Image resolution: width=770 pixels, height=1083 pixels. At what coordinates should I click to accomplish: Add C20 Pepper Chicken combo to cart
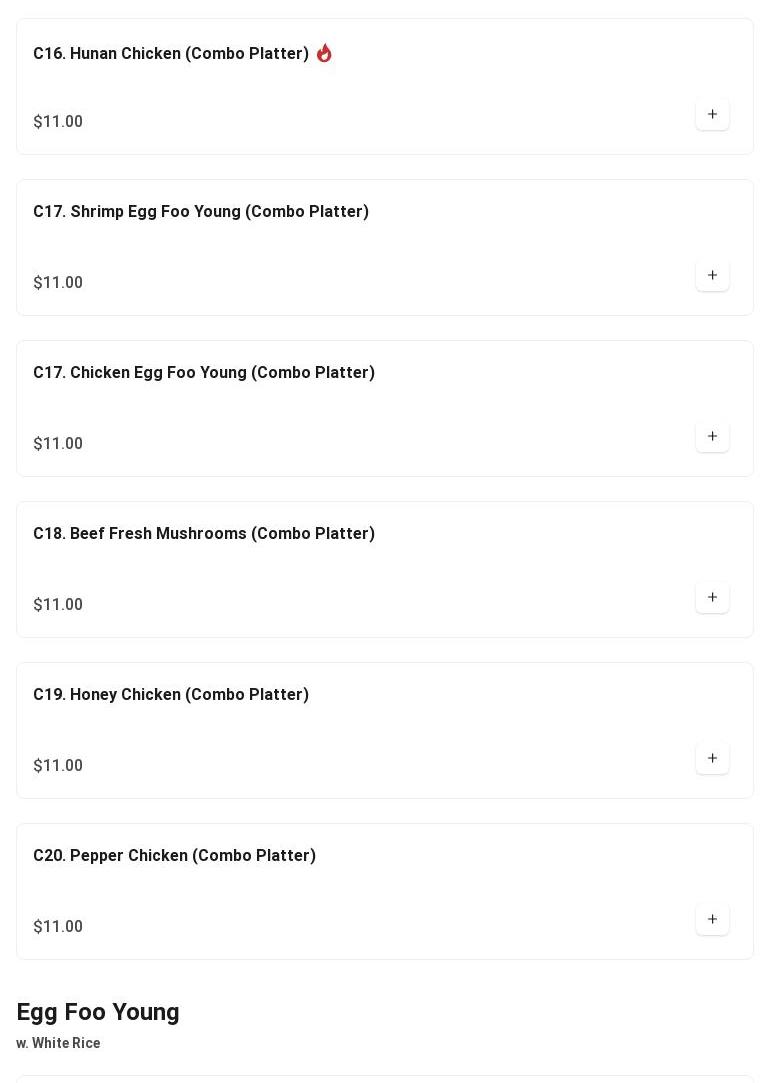point(712,920)
